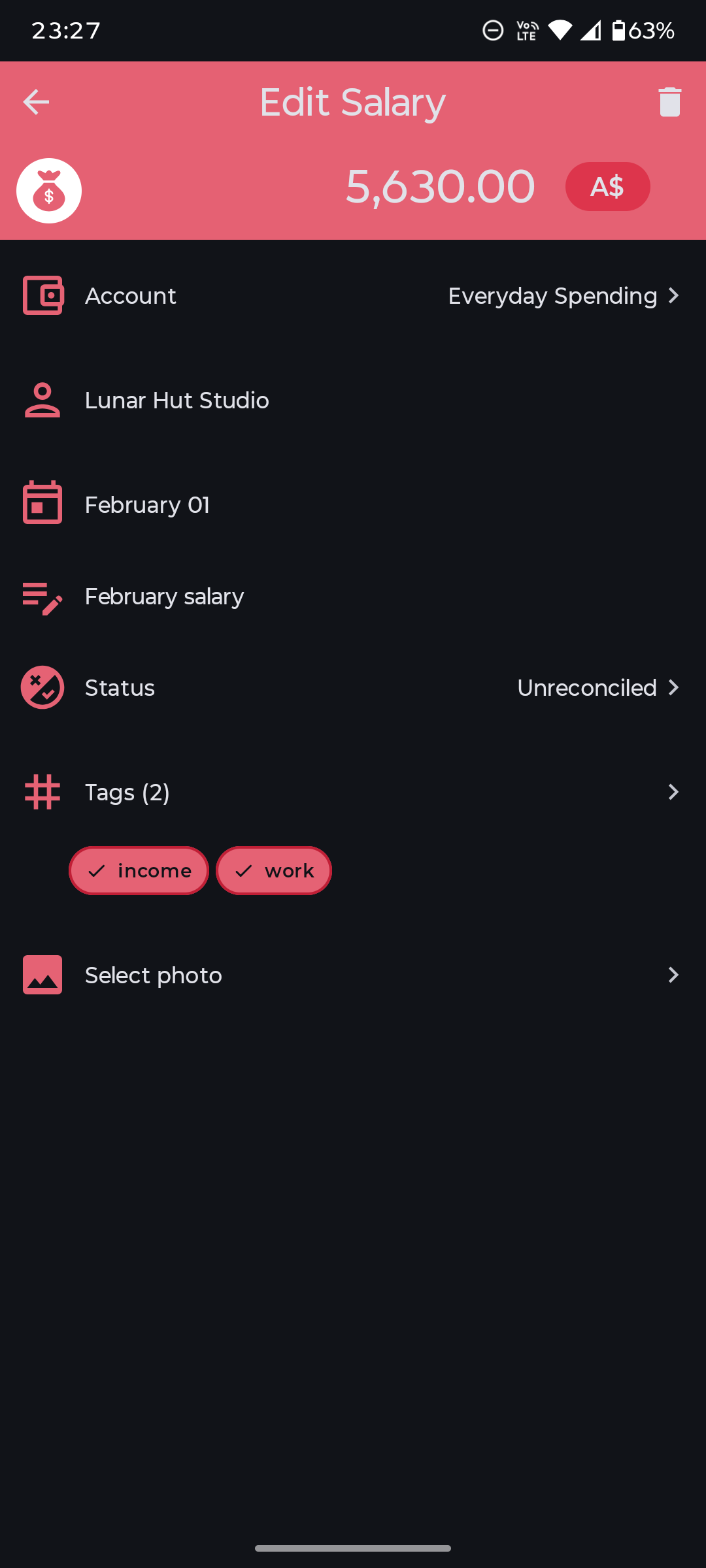Open Select photo
This screenshot has height=1568, width=706.
point(353,975)
